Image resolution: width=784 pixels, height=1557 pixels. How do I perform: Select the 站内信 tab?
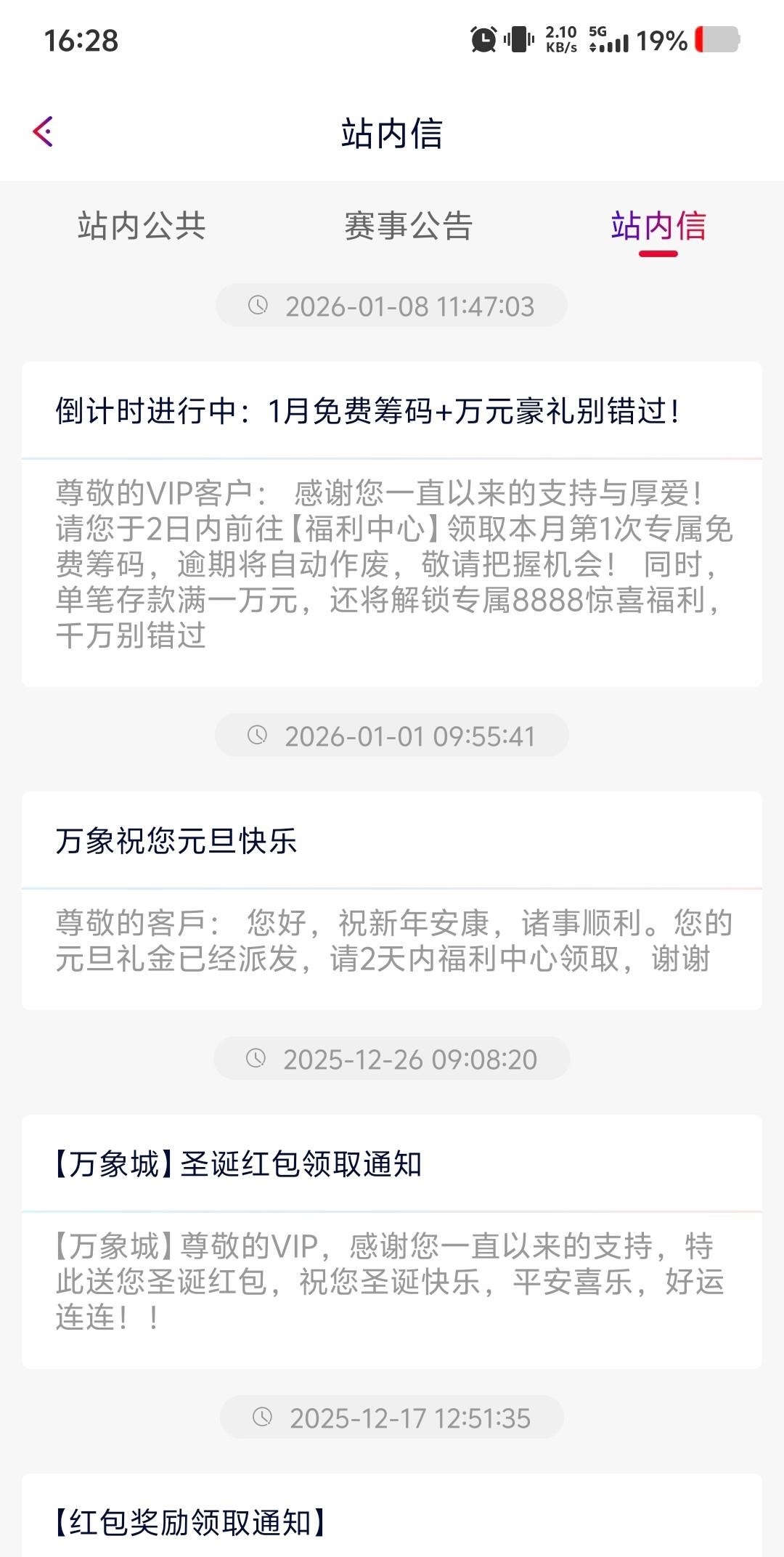point(658,226)
